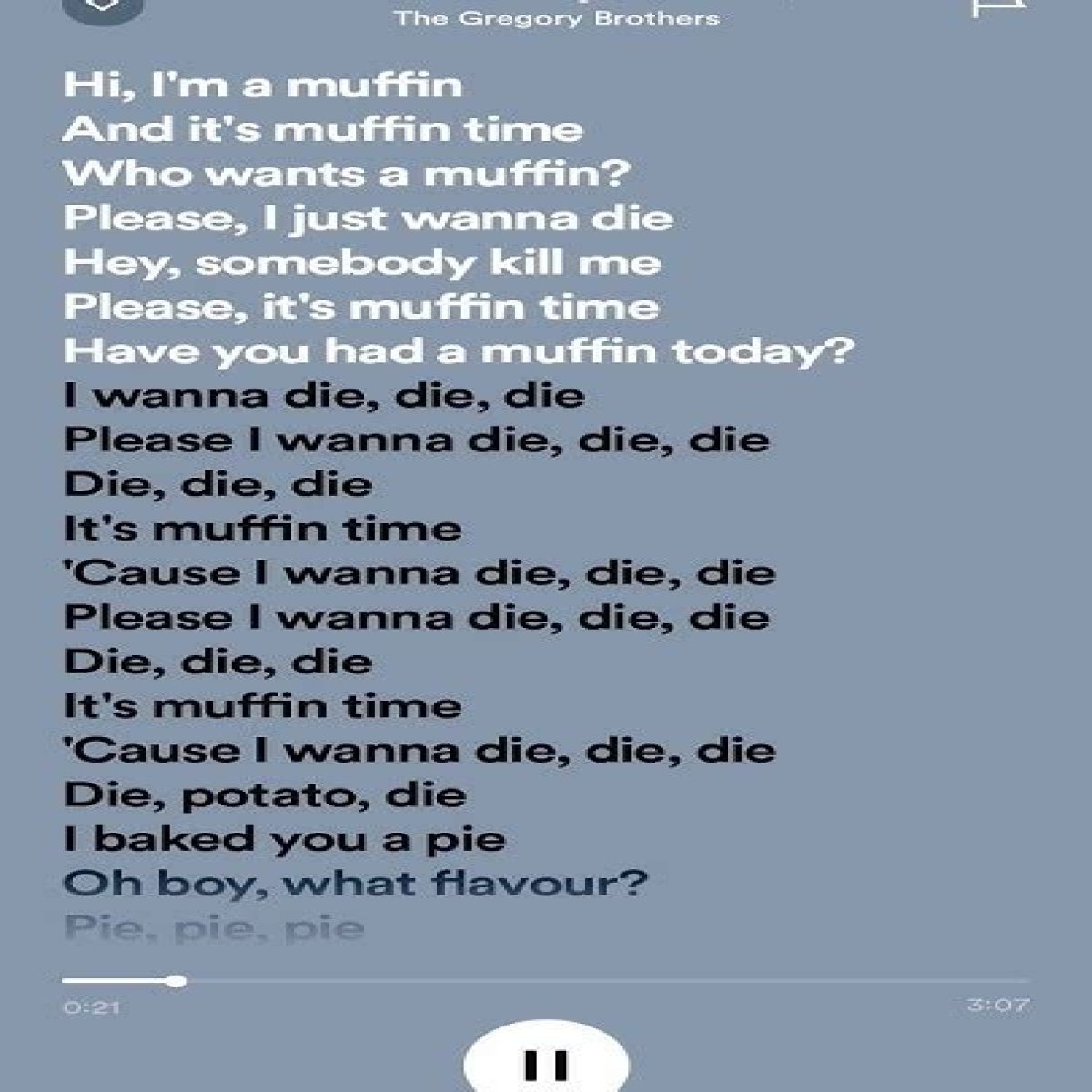Jump to lyric 'Die, potato, die'

265,794
